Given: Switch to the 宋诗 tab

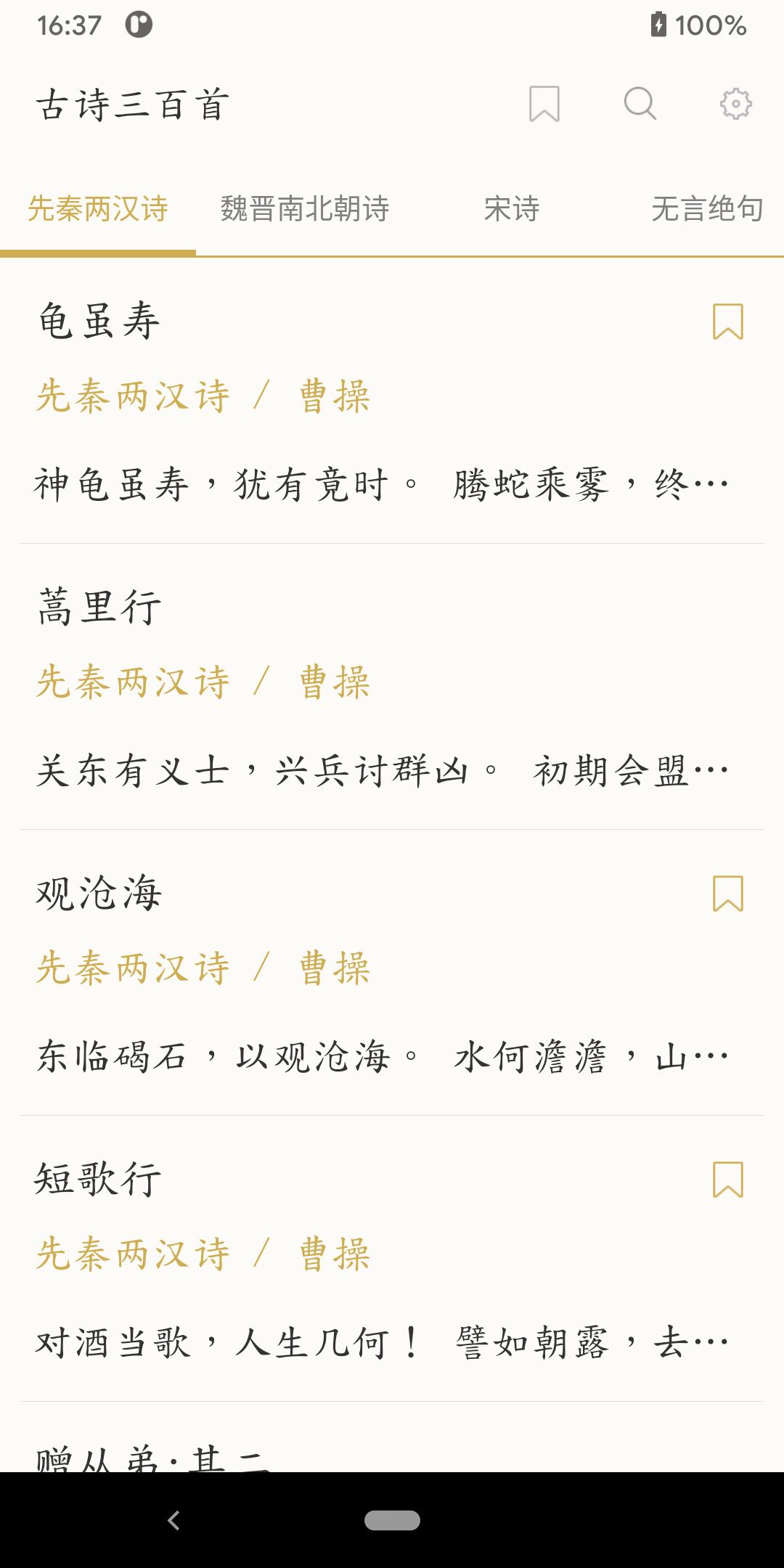Looking at the screenshot, I should click(x=512, y=209).
